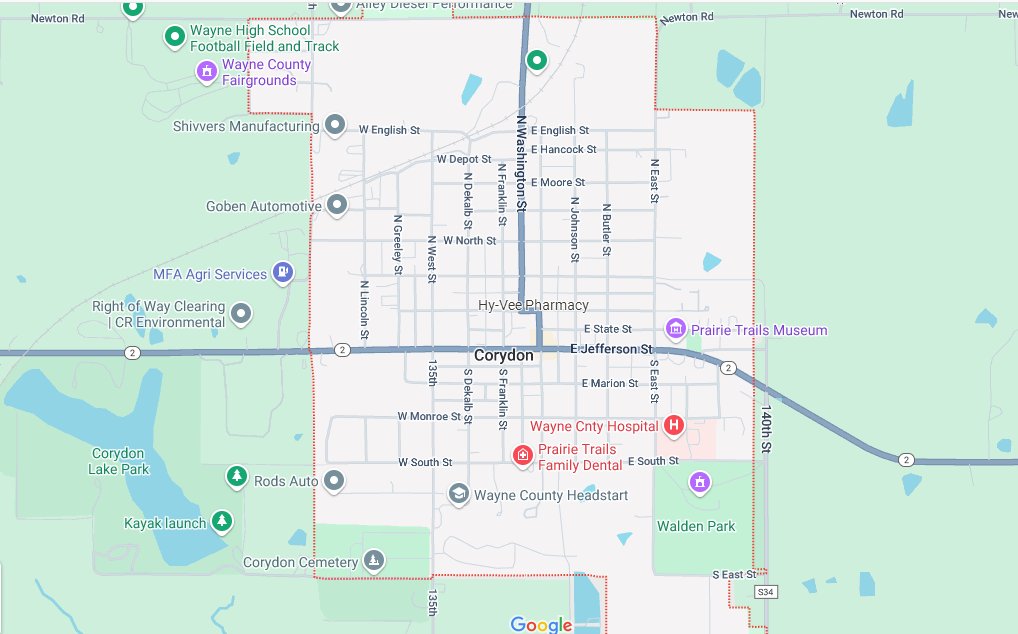Open the Rods Auto pin
1018x634 pixels.
click(x=335, y=480)
